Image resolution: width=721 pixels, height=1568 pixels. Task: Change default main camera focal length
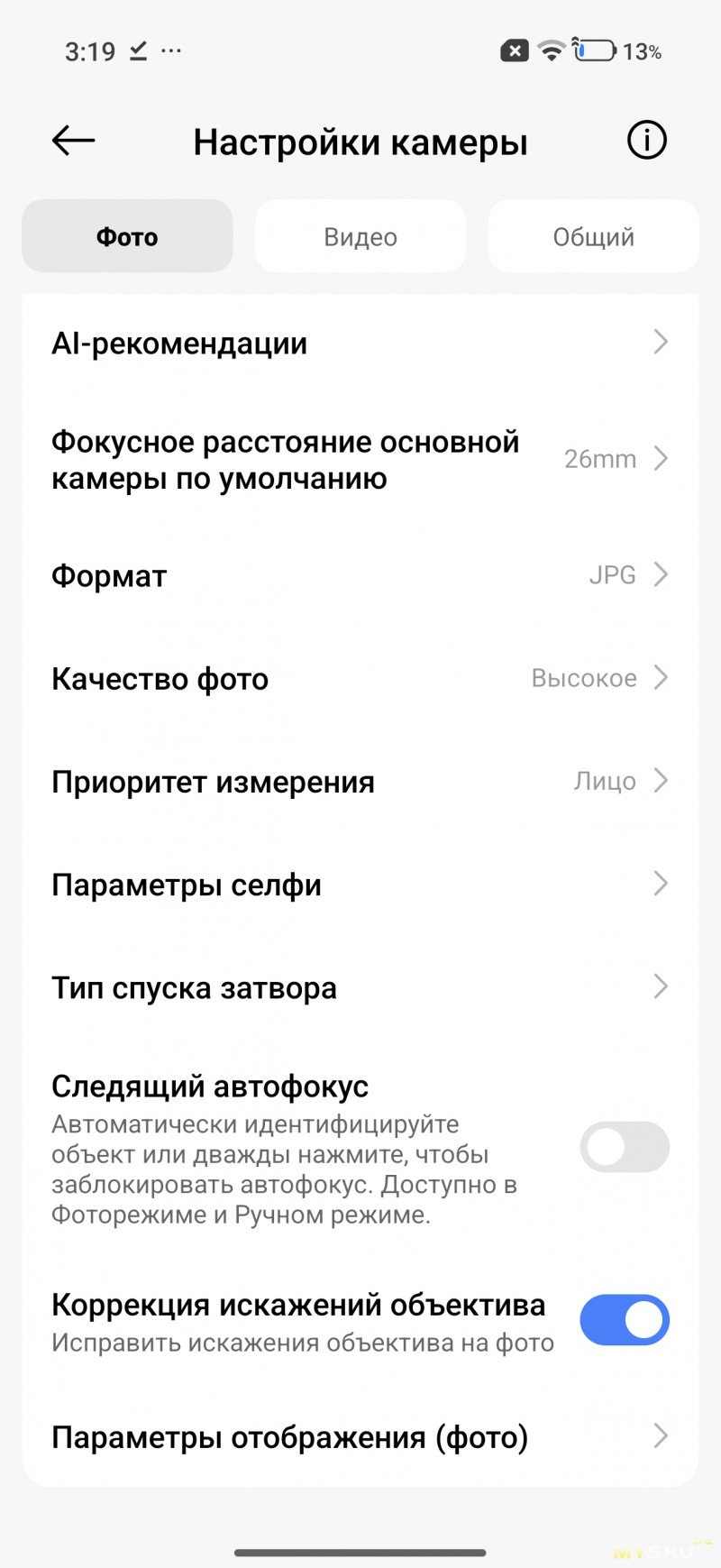tap(360, 459)
